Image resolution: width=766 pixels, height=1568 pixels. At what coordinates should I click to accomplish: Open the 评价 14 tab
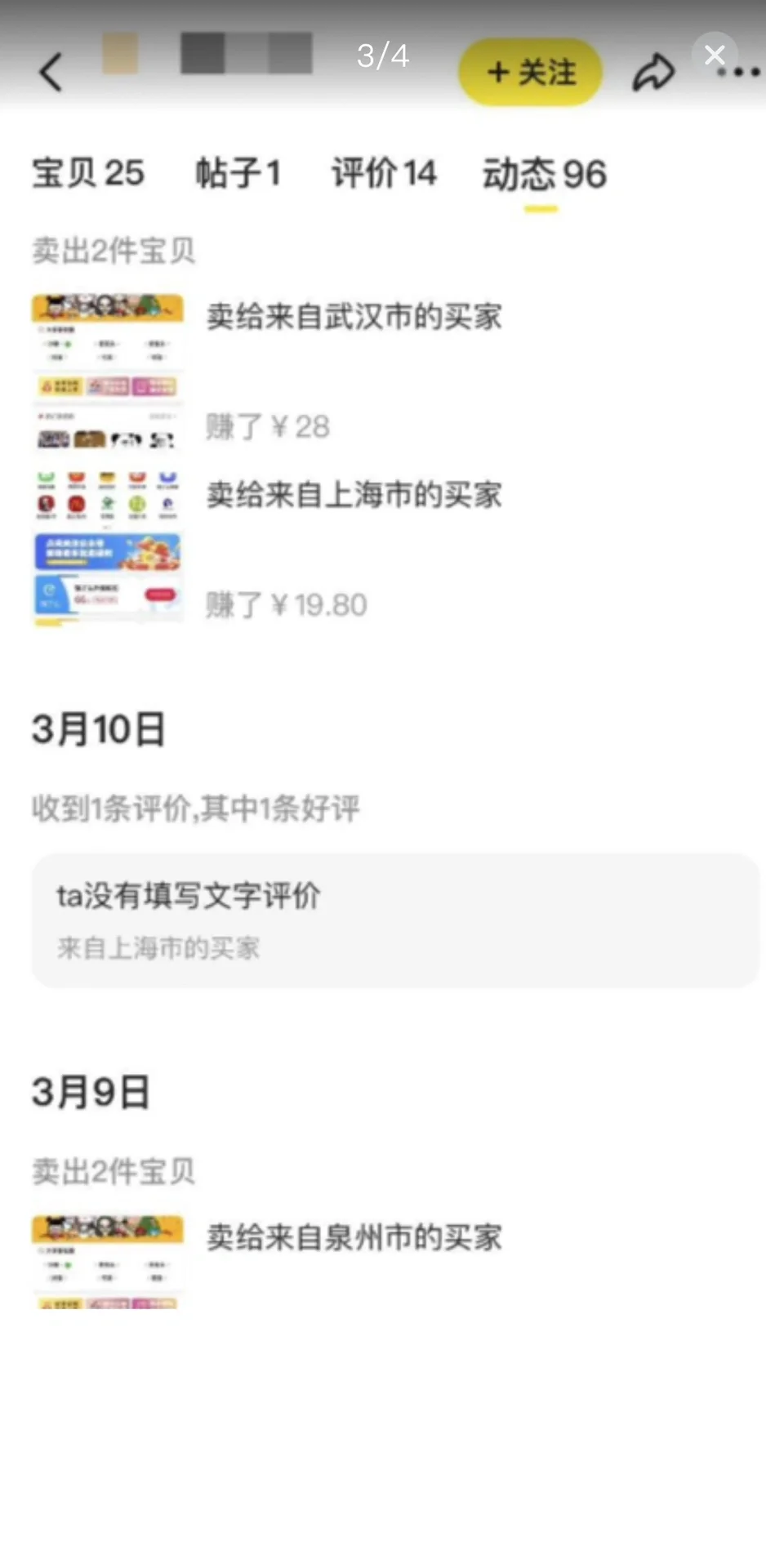coord(384,173)
